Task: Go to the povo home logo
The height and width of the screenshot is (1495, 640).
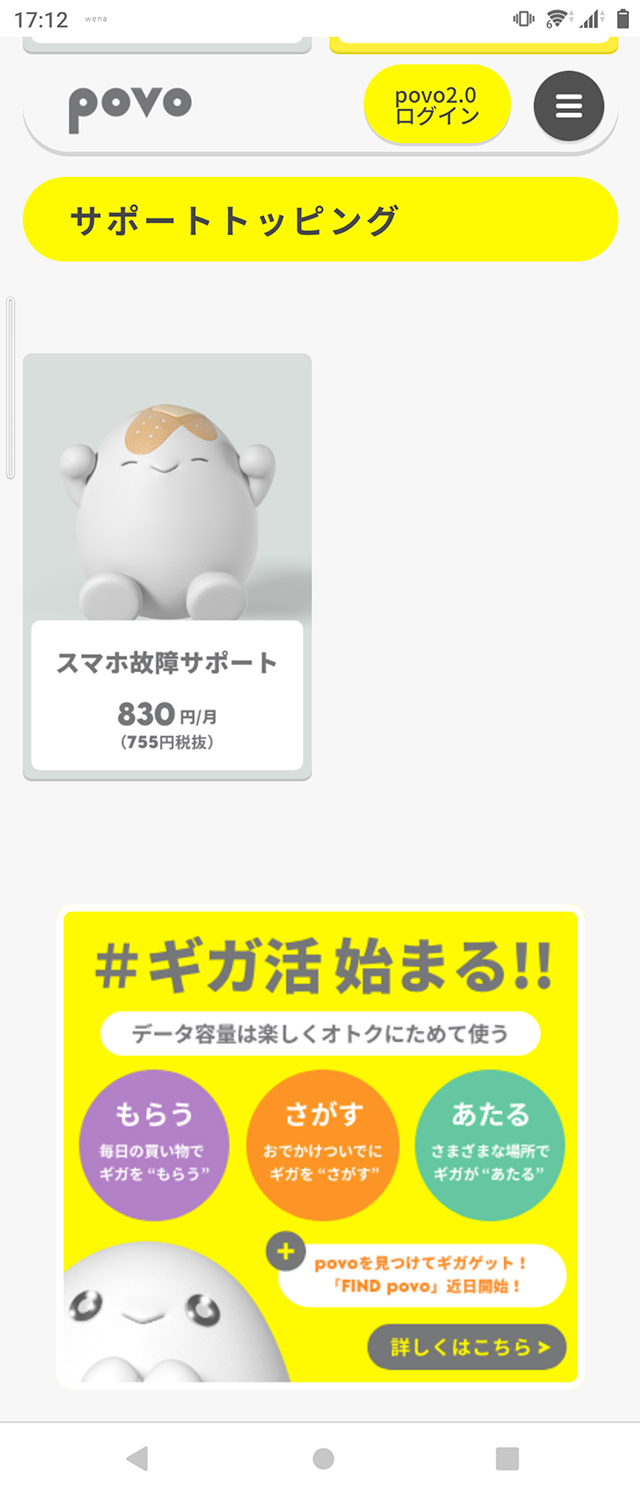Action: (130, 106)
